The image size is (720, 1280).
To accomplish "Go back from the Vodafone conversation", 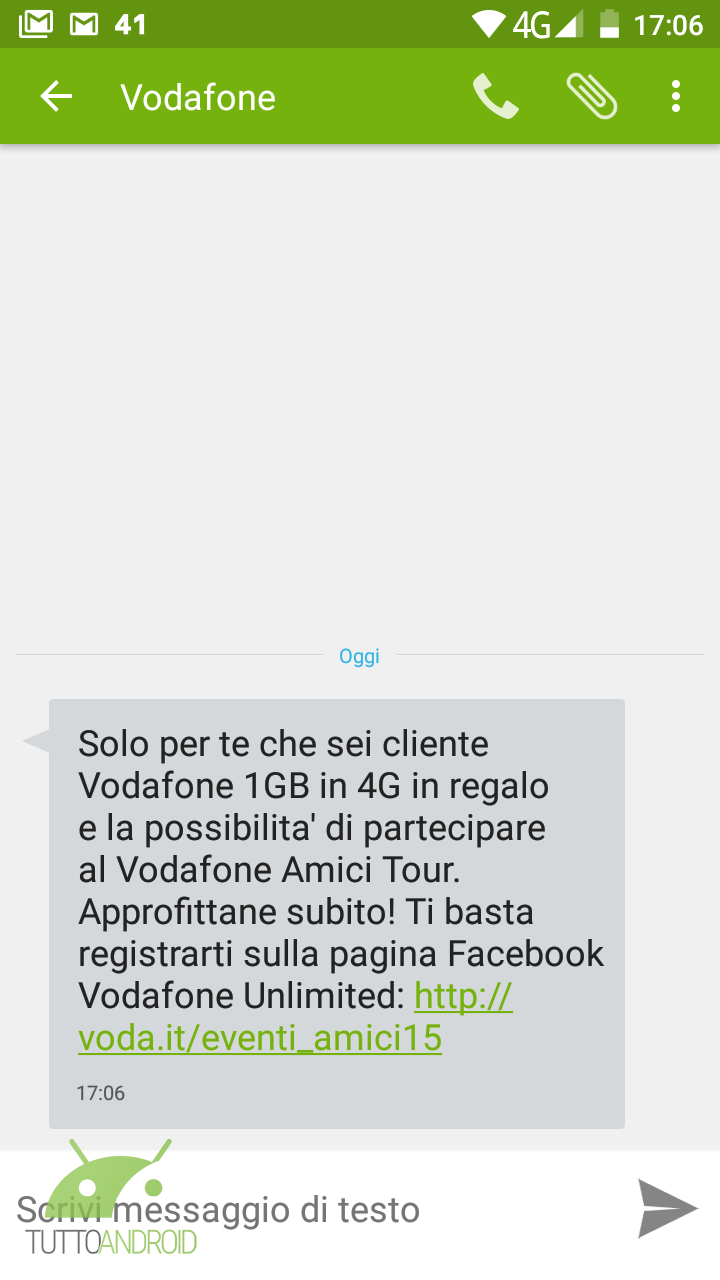I will point(56,97).
